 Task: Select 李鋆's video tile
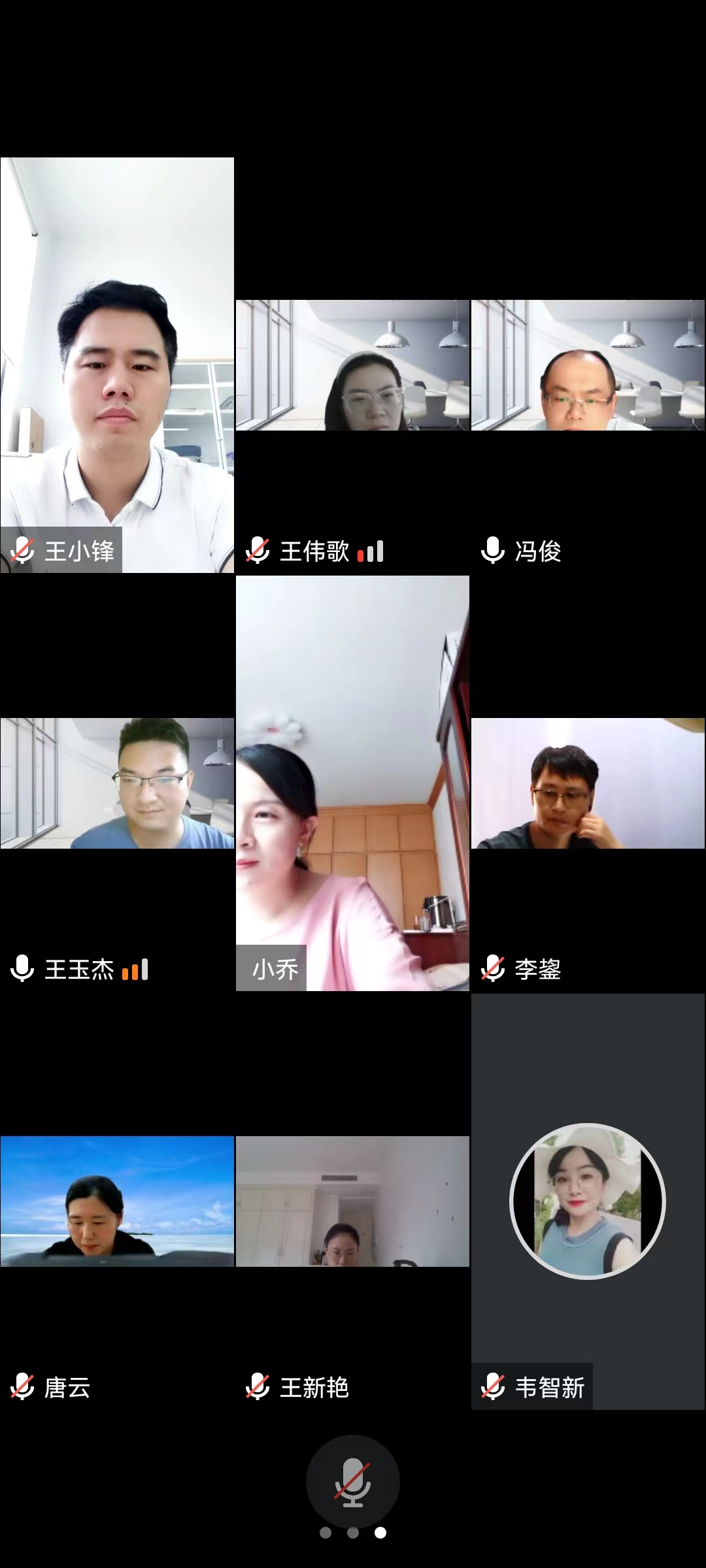pyautogui.click(x=588, y=783)
